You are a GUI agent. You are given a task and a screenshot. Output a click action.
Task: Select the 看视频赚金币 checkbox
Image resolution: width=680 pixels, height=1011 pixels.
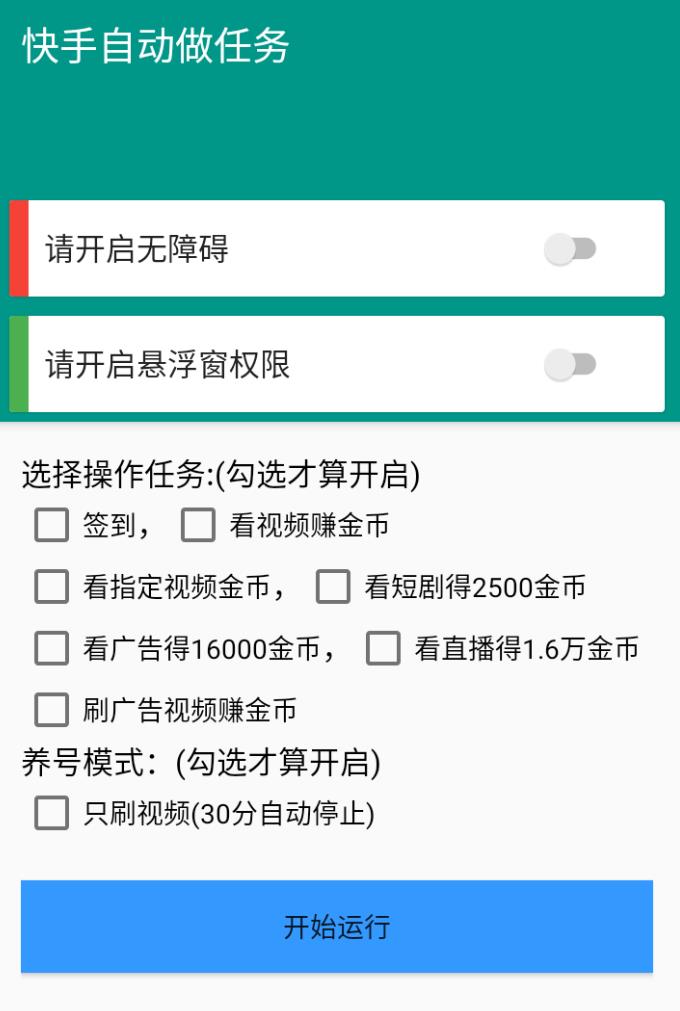click(198, 525)
